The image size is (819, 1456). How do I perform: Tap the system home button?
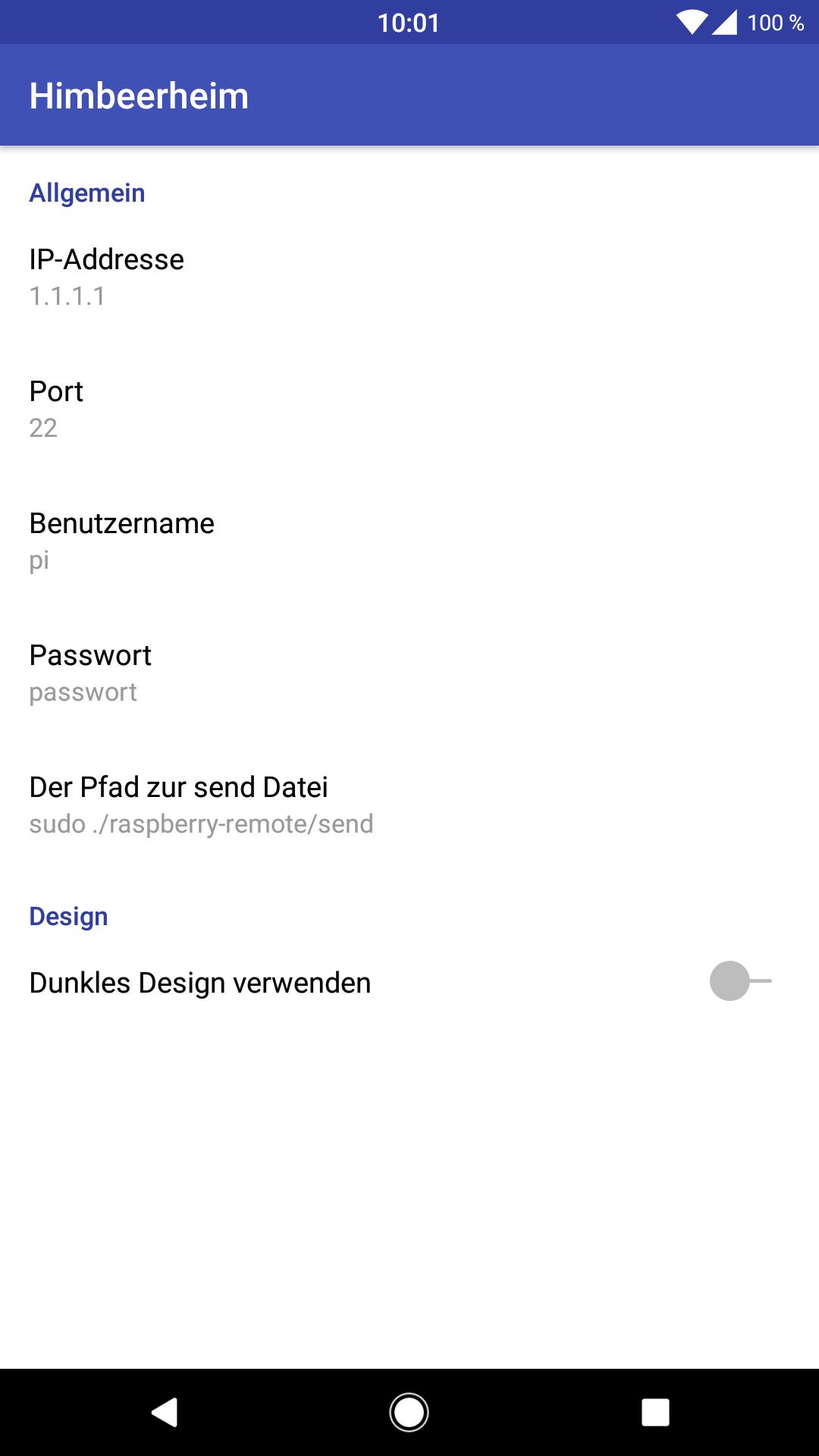coord(409,1412)
